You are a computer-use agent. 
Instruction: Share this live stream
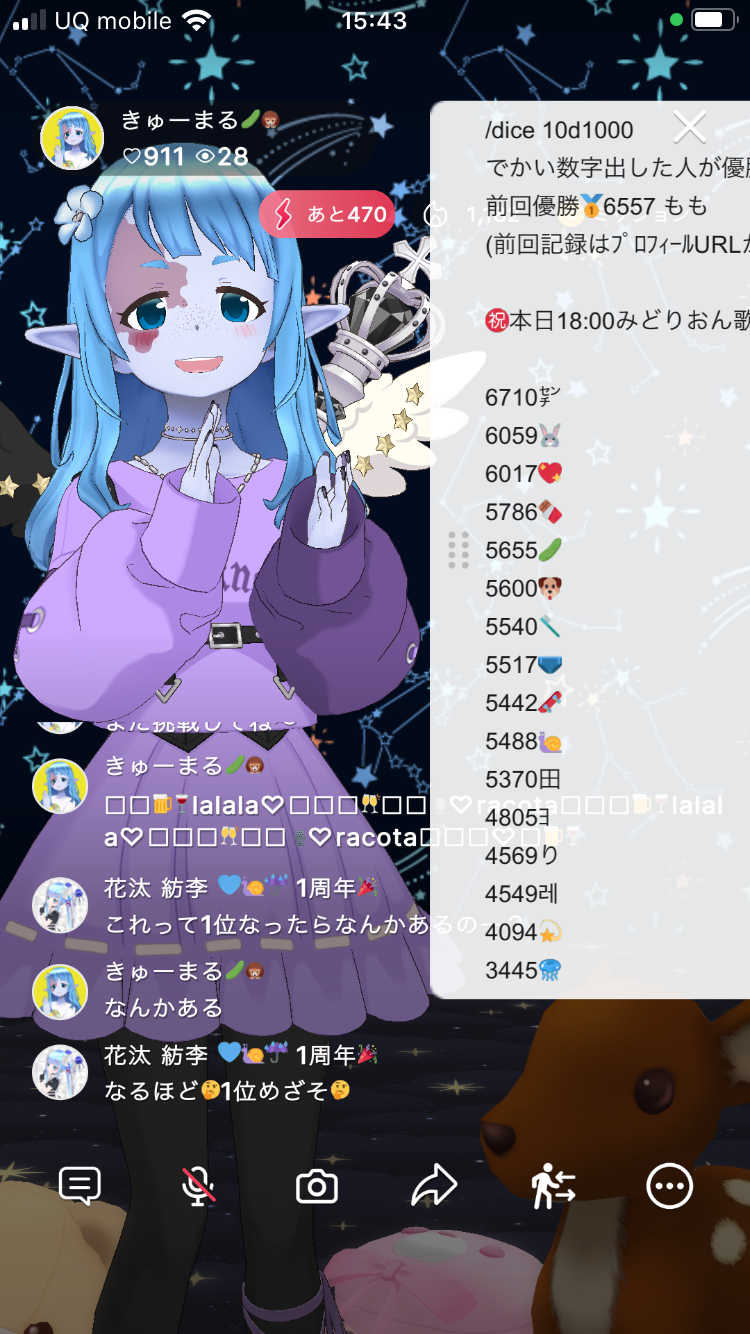coord(434,1186)
